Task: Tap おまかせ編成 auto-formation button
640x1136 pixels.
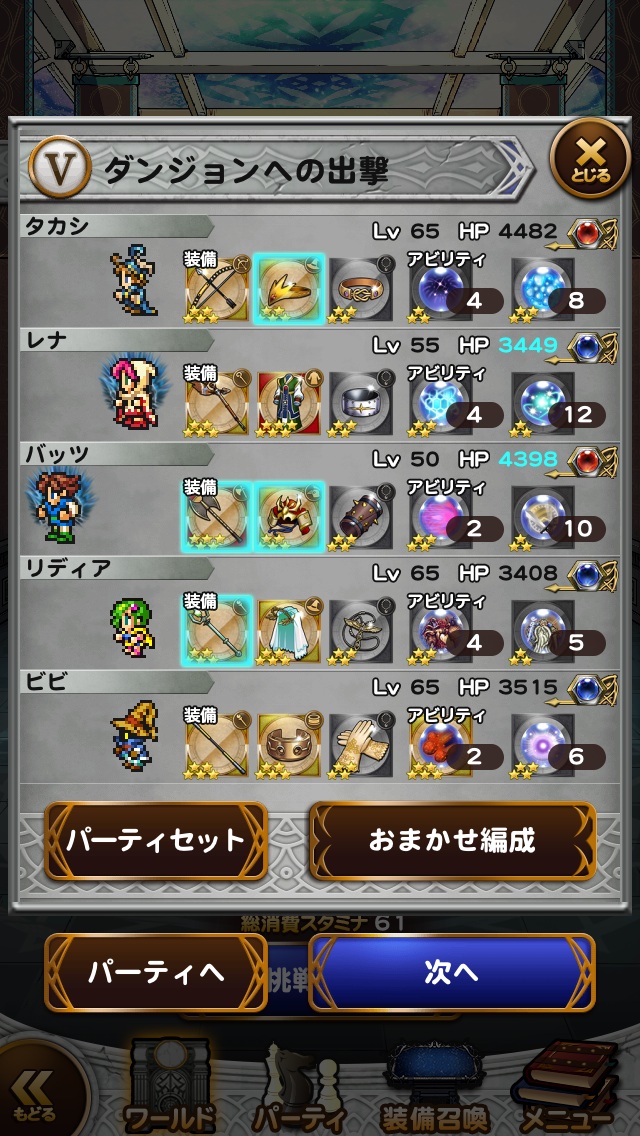Action: 452,840
